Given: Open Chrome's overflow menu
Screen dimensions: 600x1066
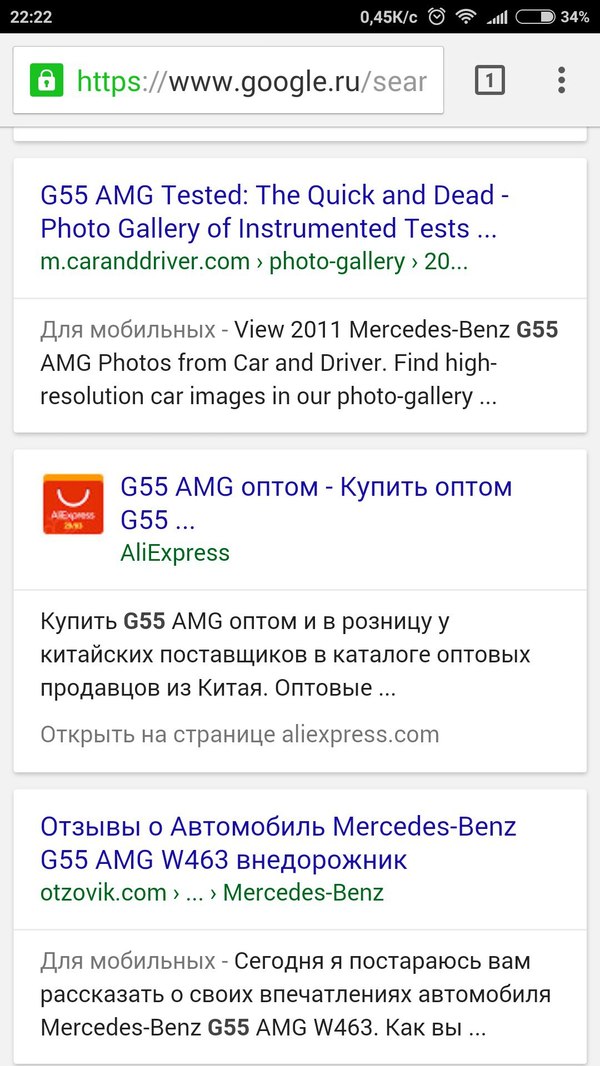Looking at the screenshot, I should coord(561,80).
